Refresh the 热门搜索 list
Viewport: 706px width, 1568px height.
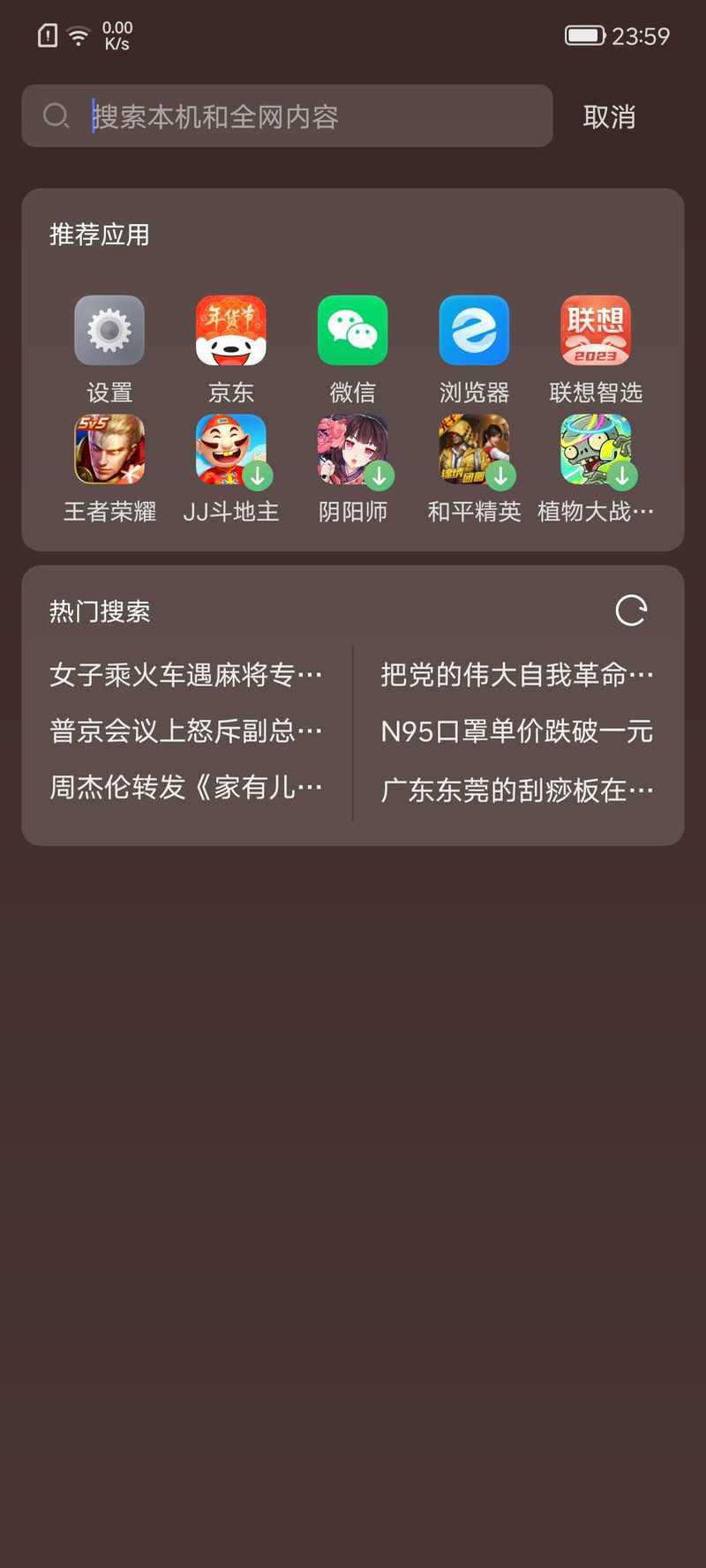(x=631, y=611)
